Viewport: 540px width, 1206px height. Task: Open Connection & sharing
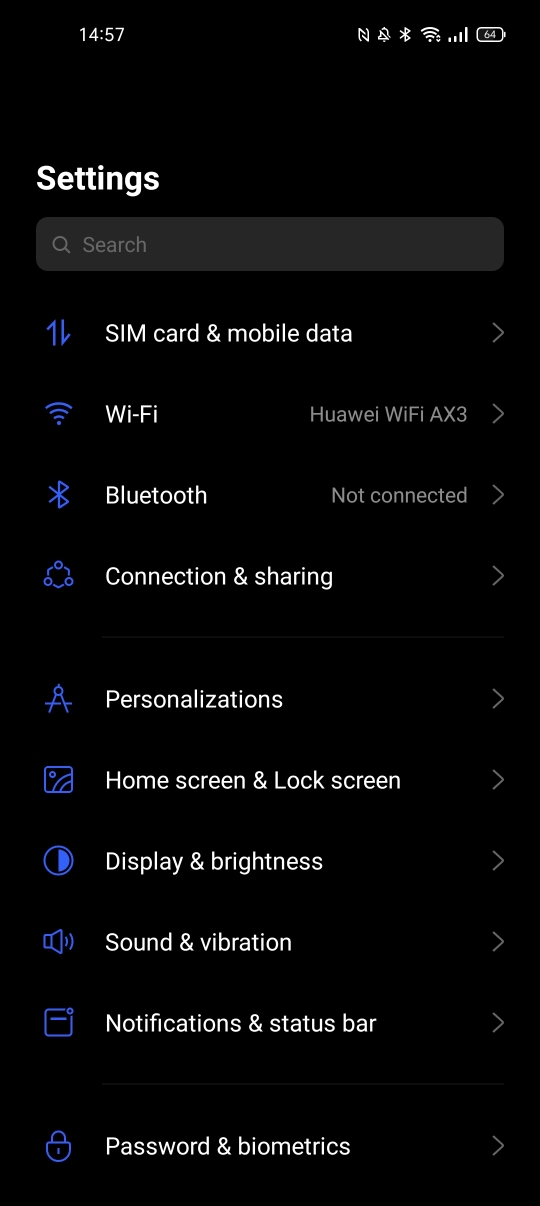point(270,576)
